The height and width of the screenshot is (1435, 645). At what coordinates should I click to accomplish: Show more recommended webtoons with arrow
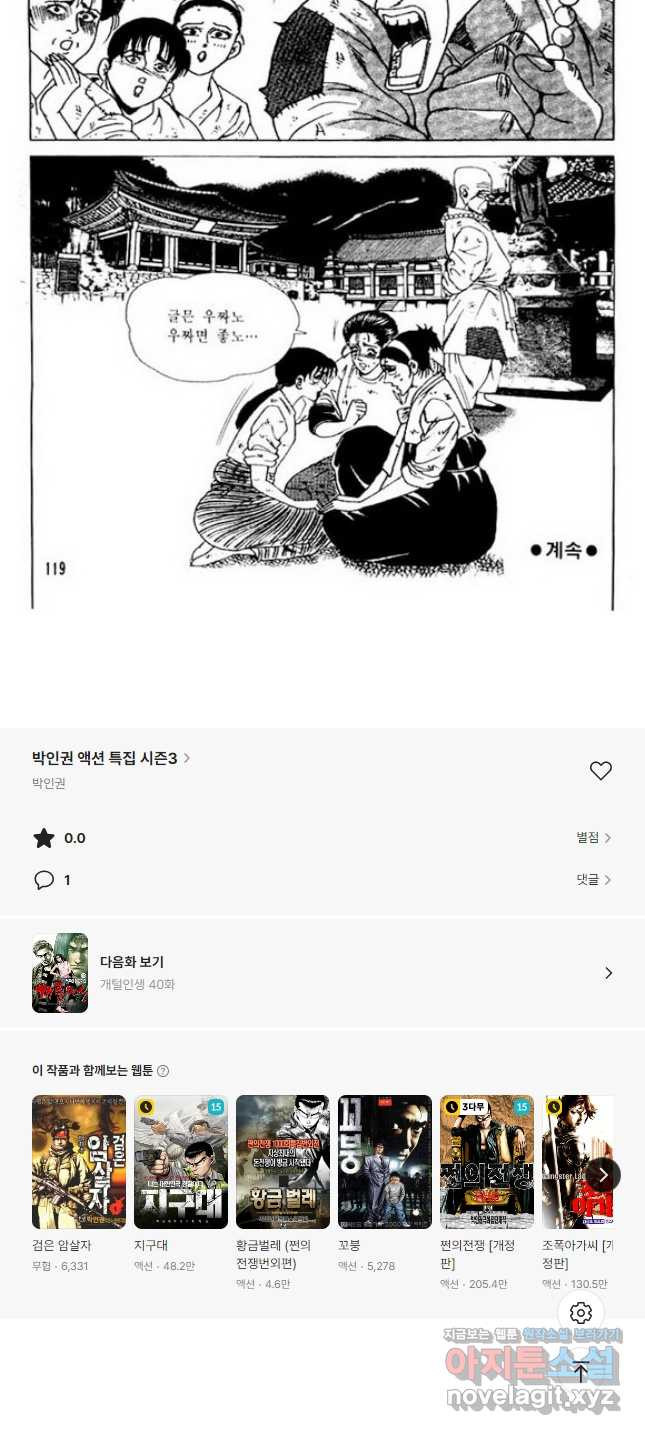(x=603, y=1174)
